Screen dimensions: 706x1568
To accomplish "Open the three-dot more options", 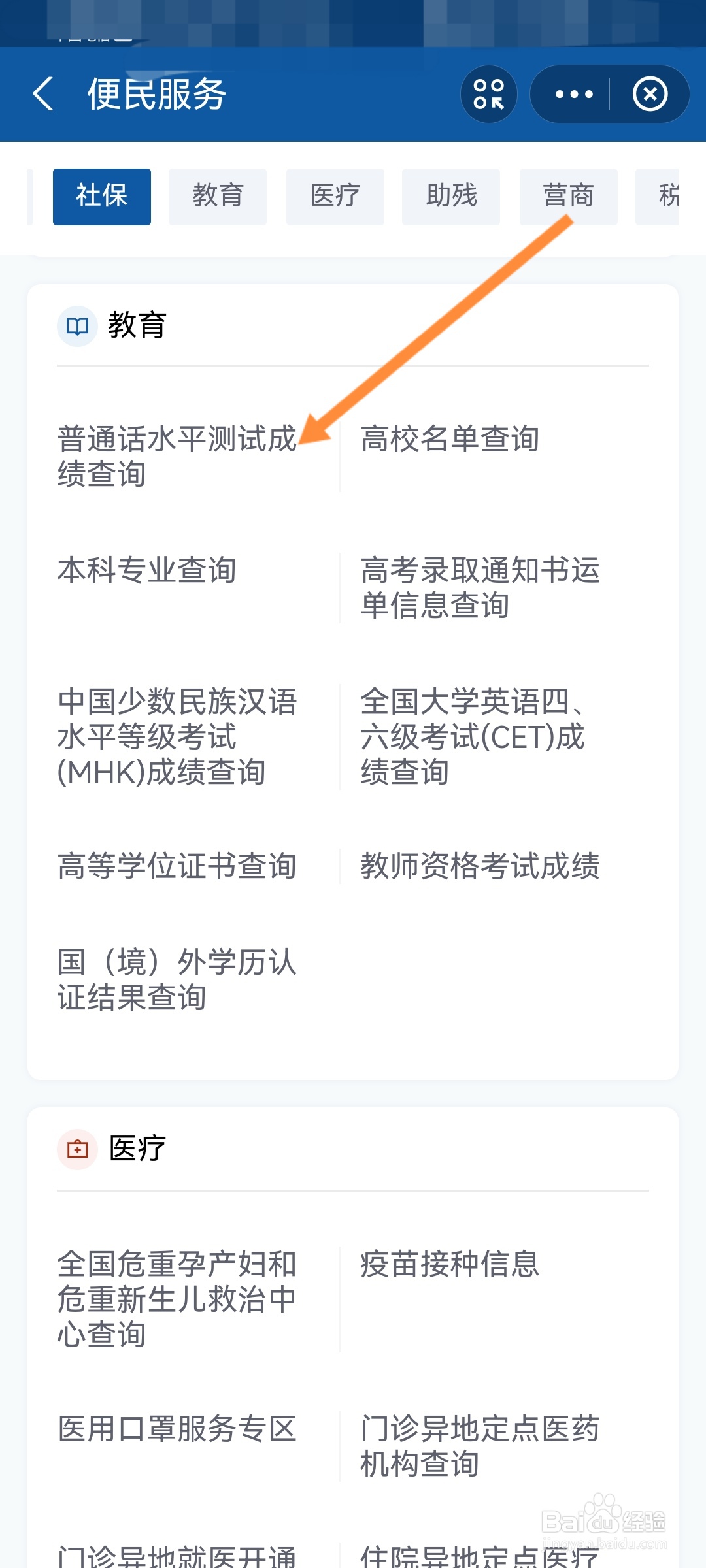I will point(573,94).
